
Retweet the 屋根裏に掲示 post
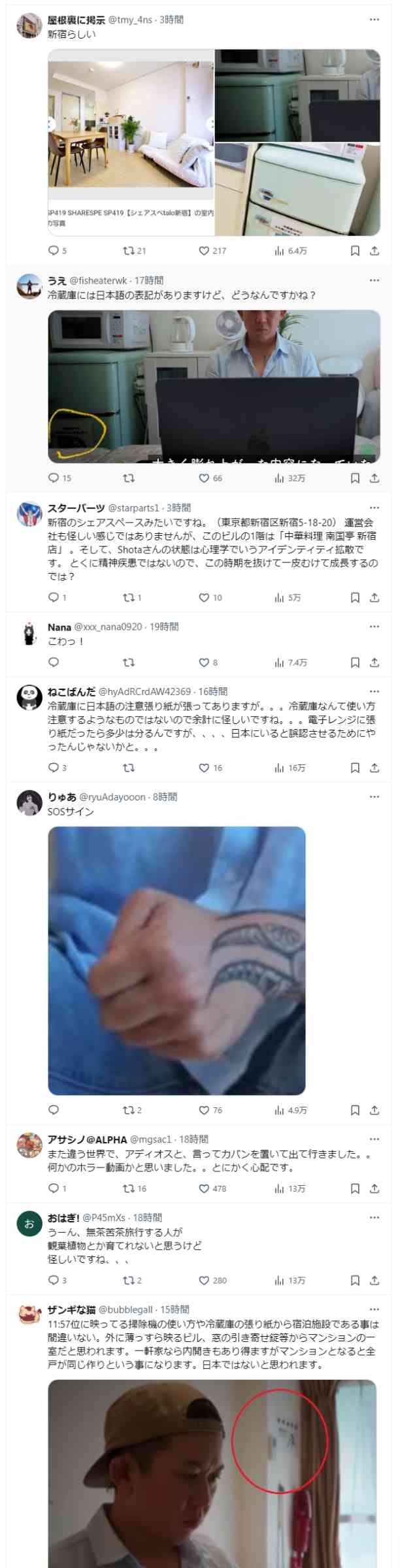129,251
